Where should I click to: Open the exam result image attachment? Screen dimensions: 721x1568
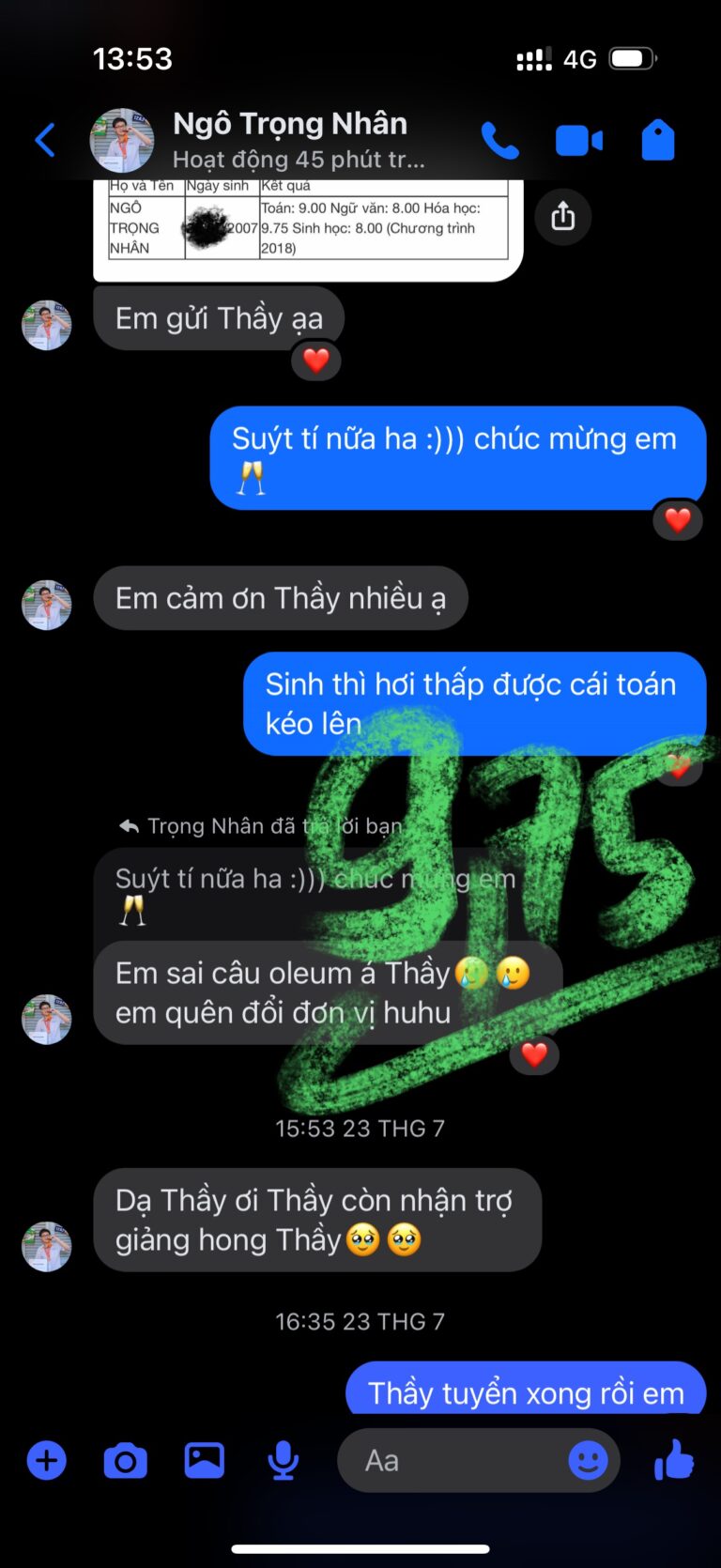(308, 227)
